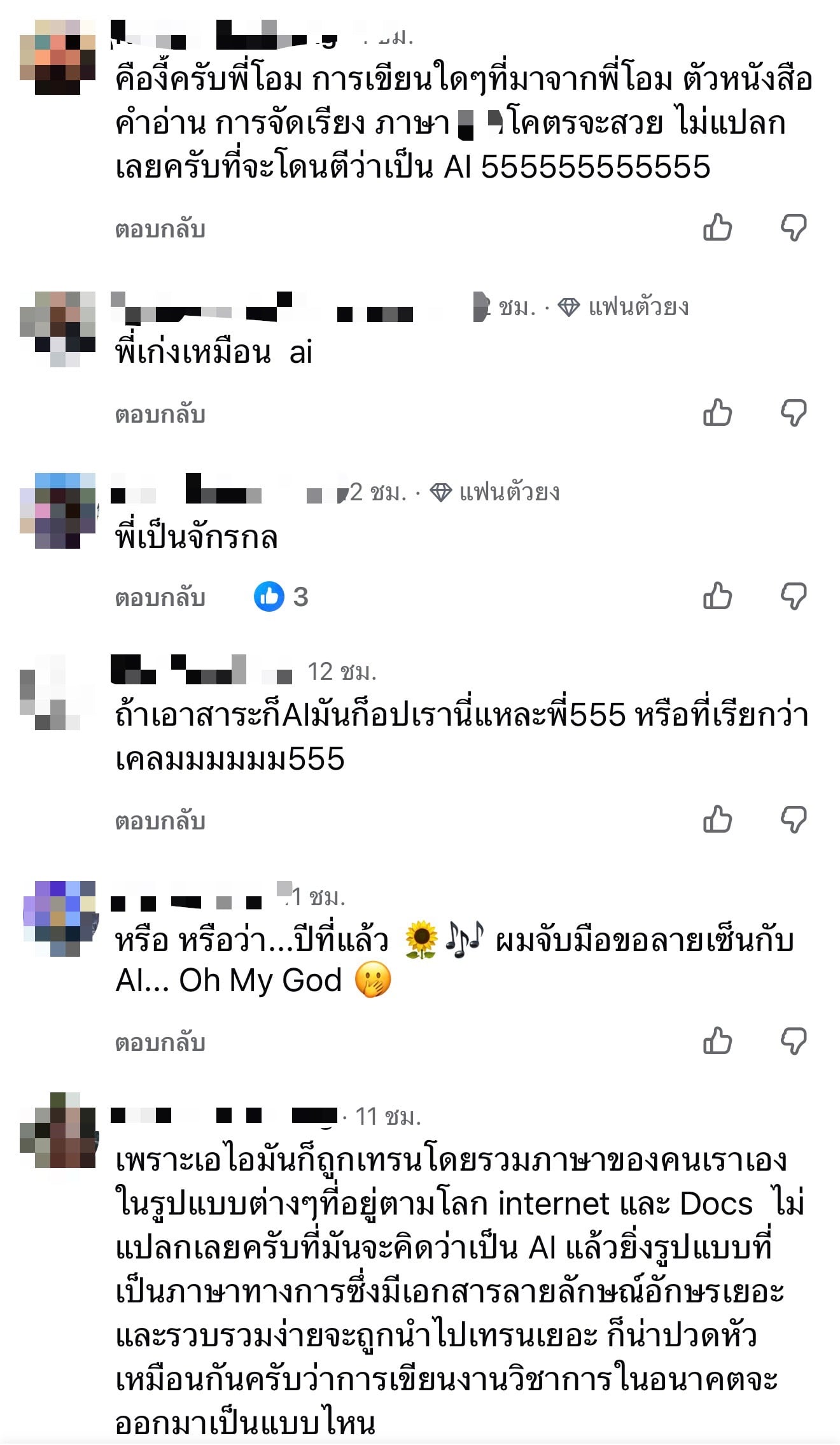Dislike the comment "พี่เก่งเหมือน ai"
Image resolution: width=840 pixels, height=1445 pixels.
tap(794, 413)
